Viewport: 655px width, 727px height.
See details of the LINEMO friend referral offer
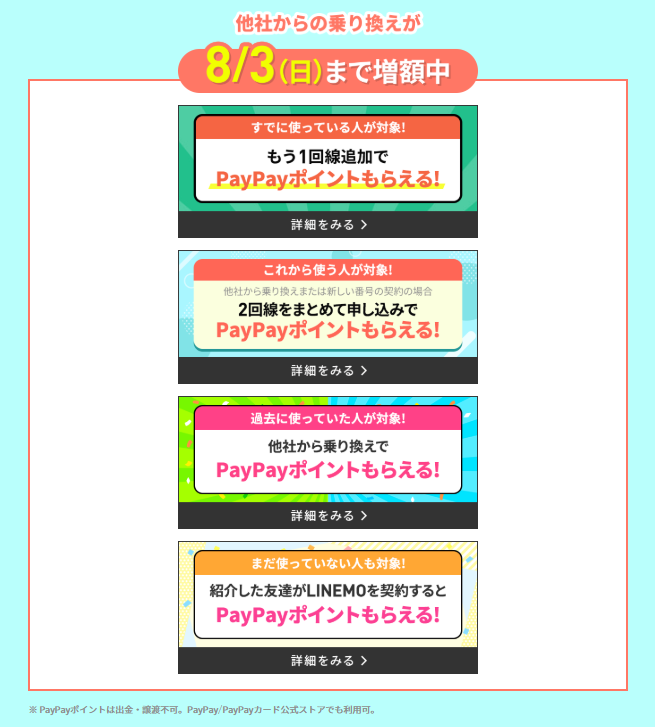[x=328, y=660]
